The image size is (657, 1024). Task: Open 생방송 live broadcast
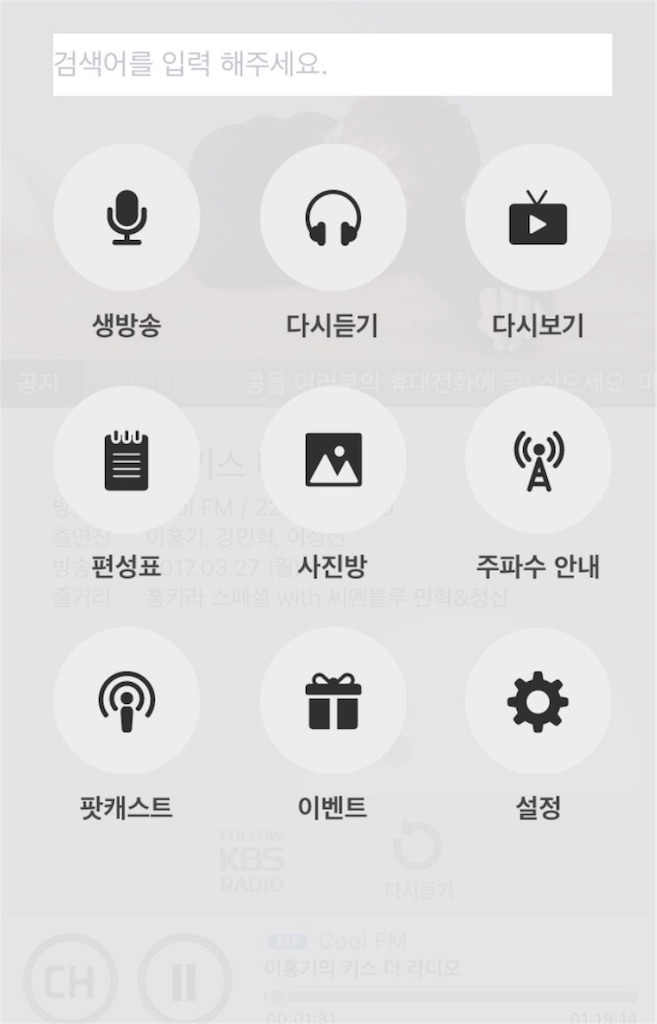coord(127,218)
